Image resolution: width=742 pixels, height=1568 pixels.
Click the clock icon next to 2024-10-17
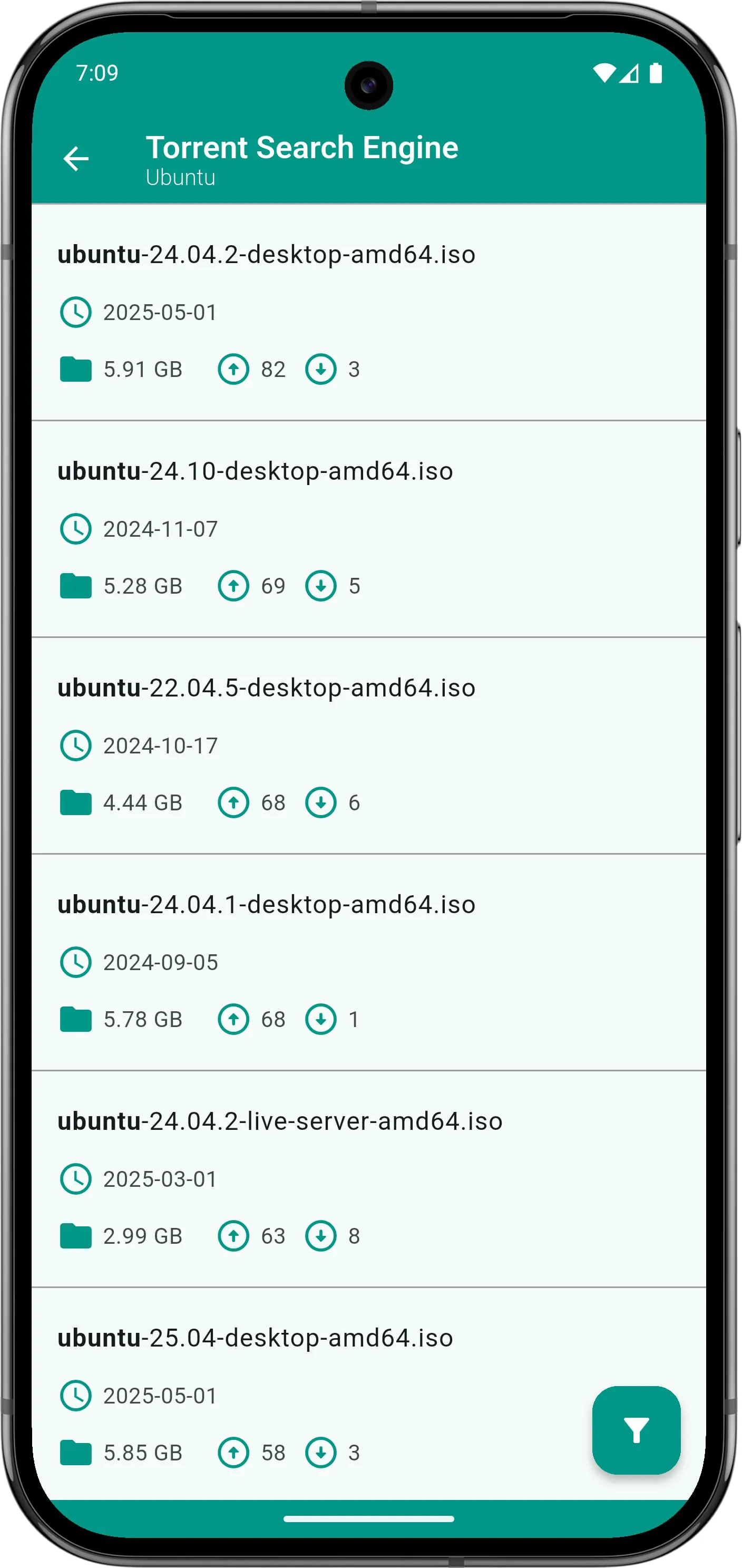click(x=75, y=745)
